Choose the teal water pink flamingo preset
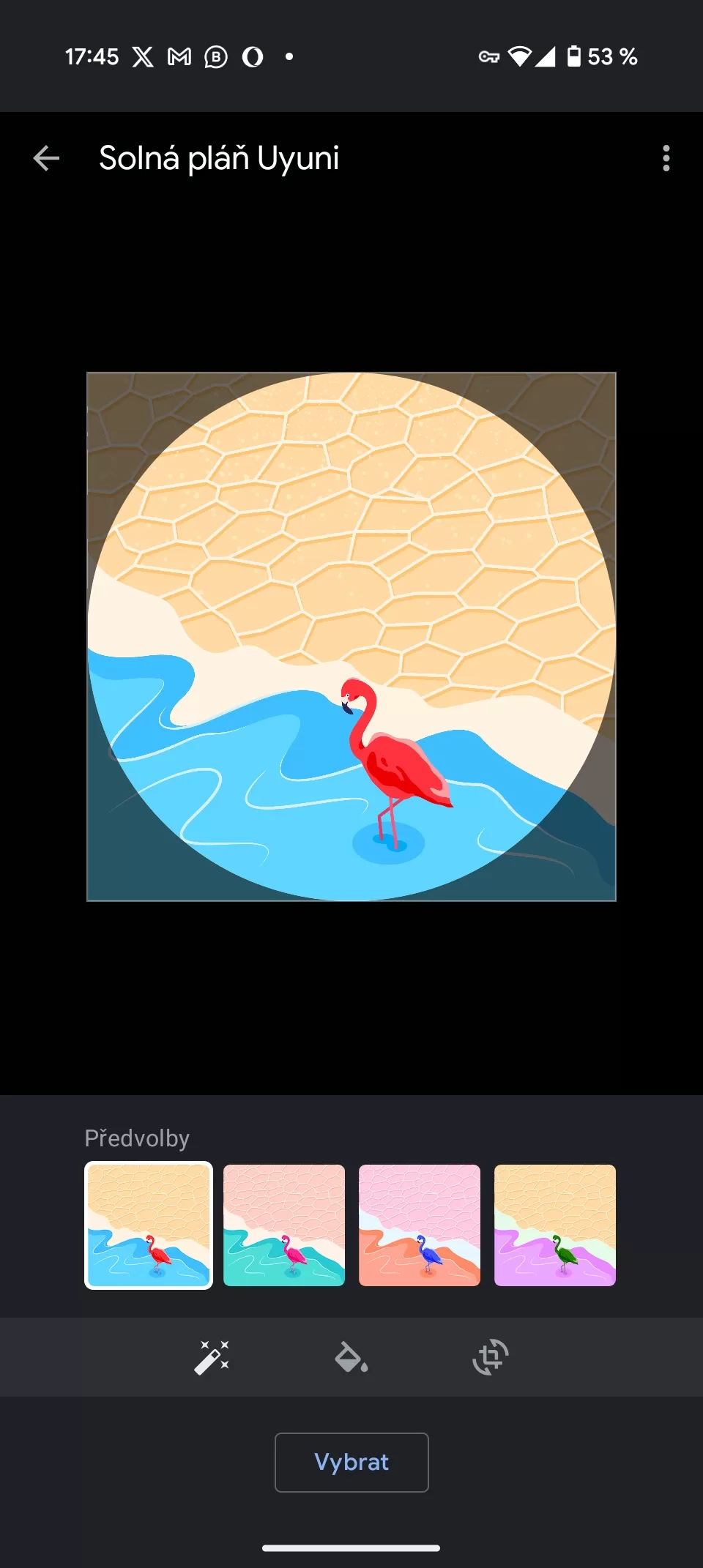703x1568 pixels. point(284,1225)
